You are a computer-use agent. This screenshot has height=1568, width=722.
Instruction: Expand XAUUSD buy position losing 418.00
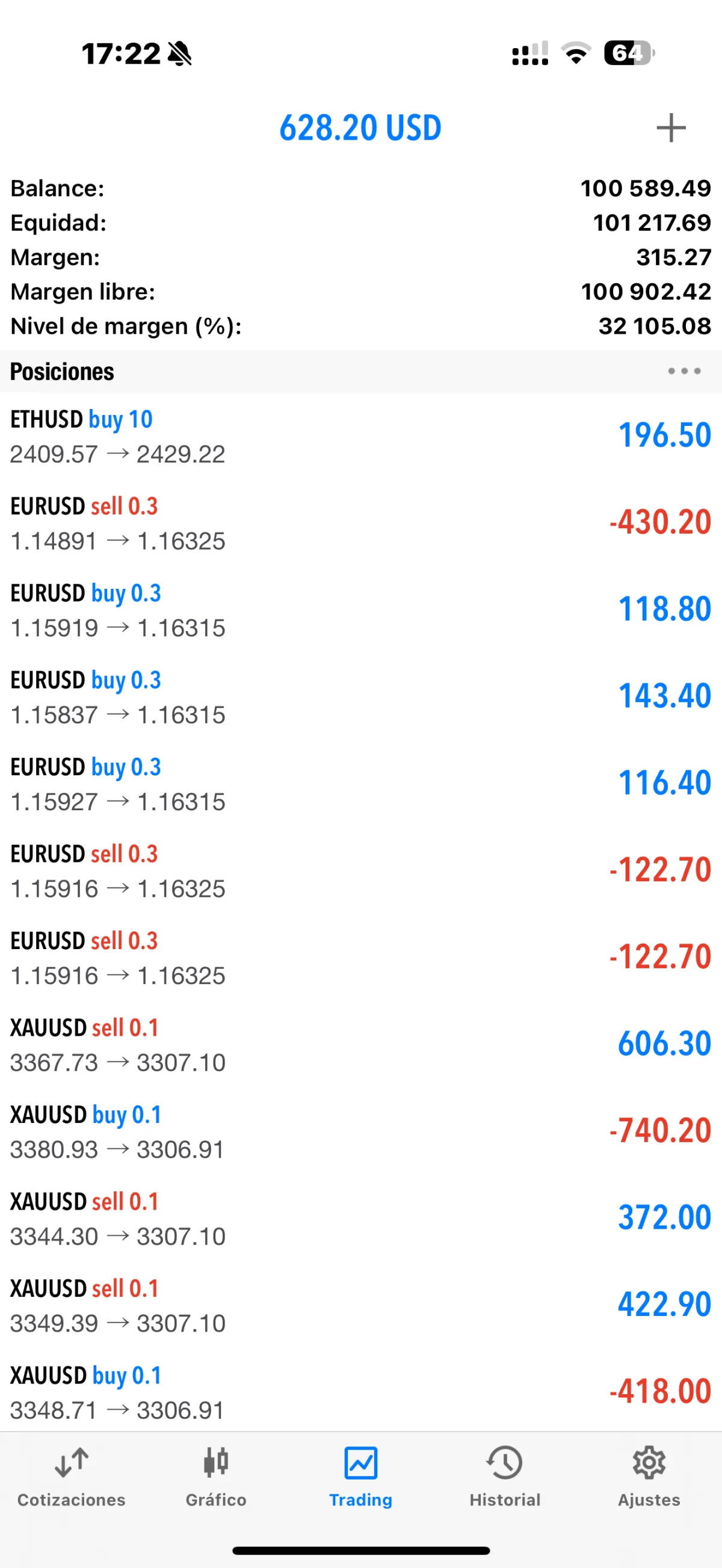(x=360, y=1392)
